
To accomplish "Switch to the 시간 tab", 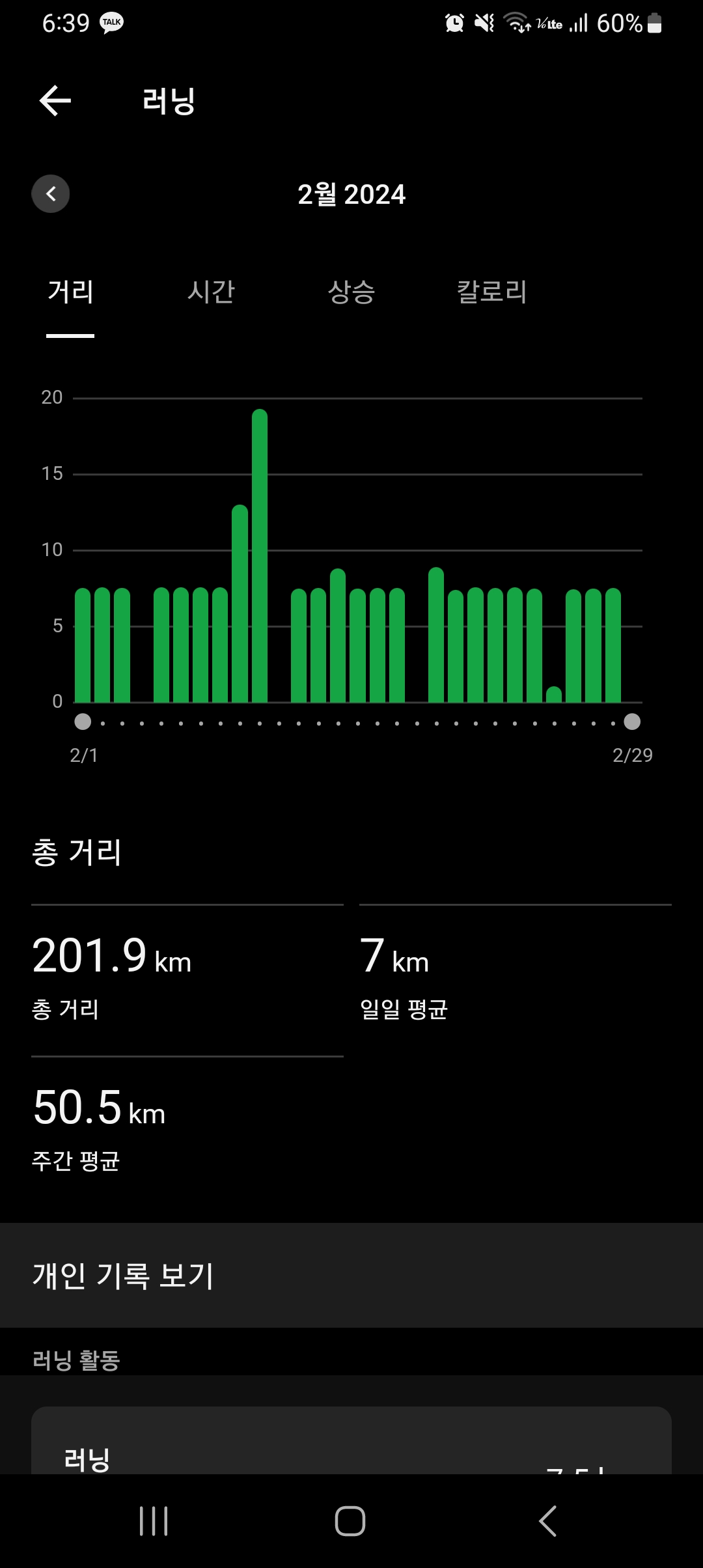I will coord(211,292).
